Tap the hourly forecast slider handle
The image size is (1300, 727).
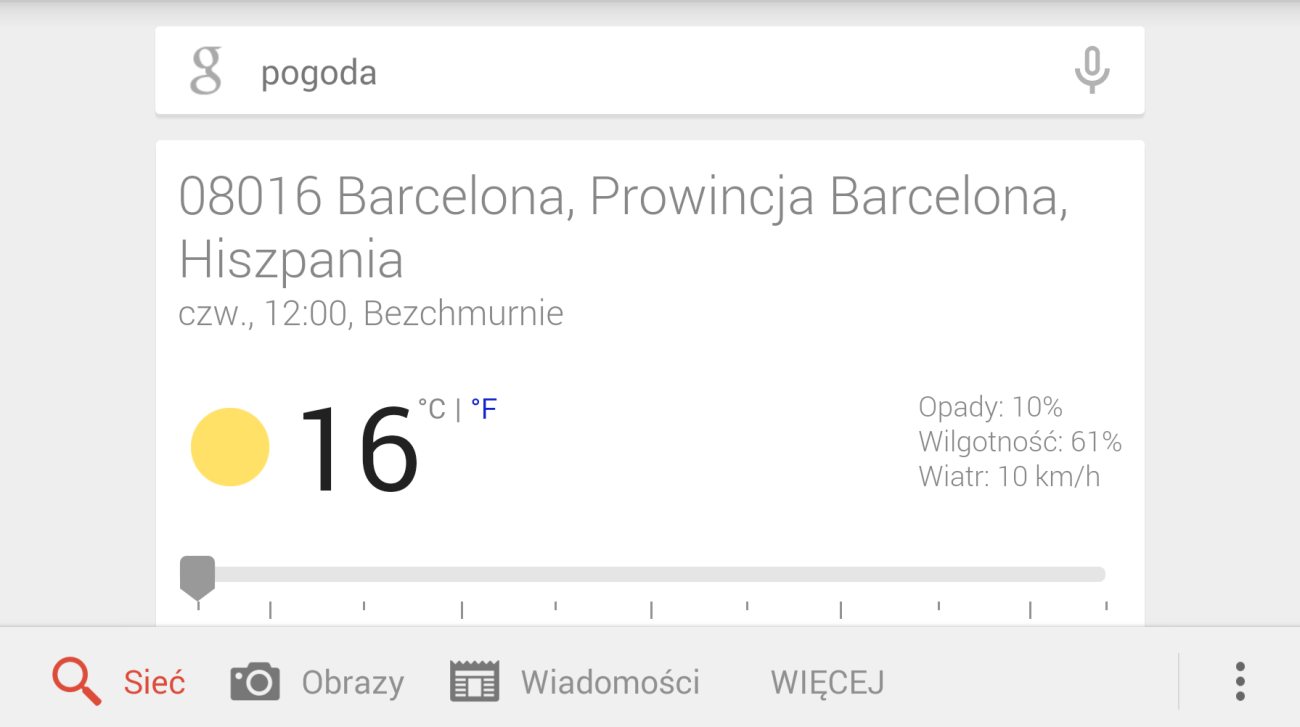pyautogui.click(x=197, y=577)
